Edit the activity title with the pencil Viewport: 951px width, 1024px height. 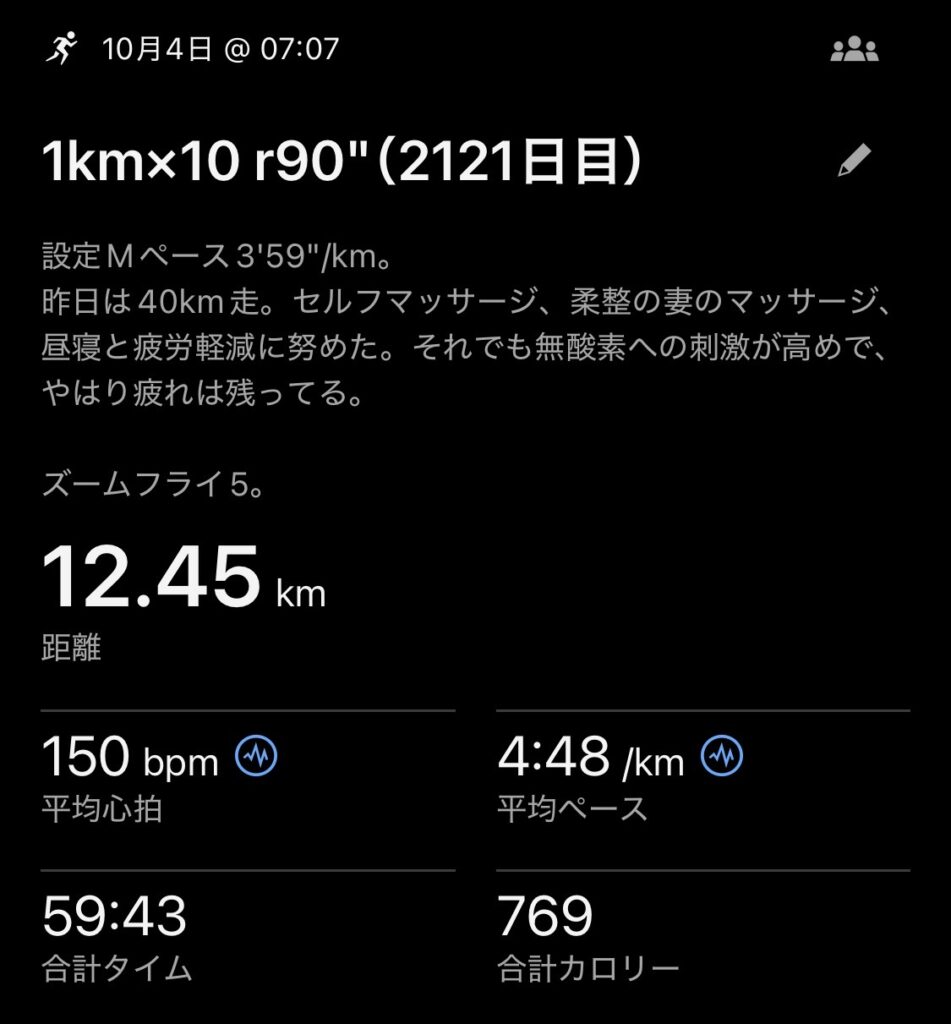(x=854, y=161)
